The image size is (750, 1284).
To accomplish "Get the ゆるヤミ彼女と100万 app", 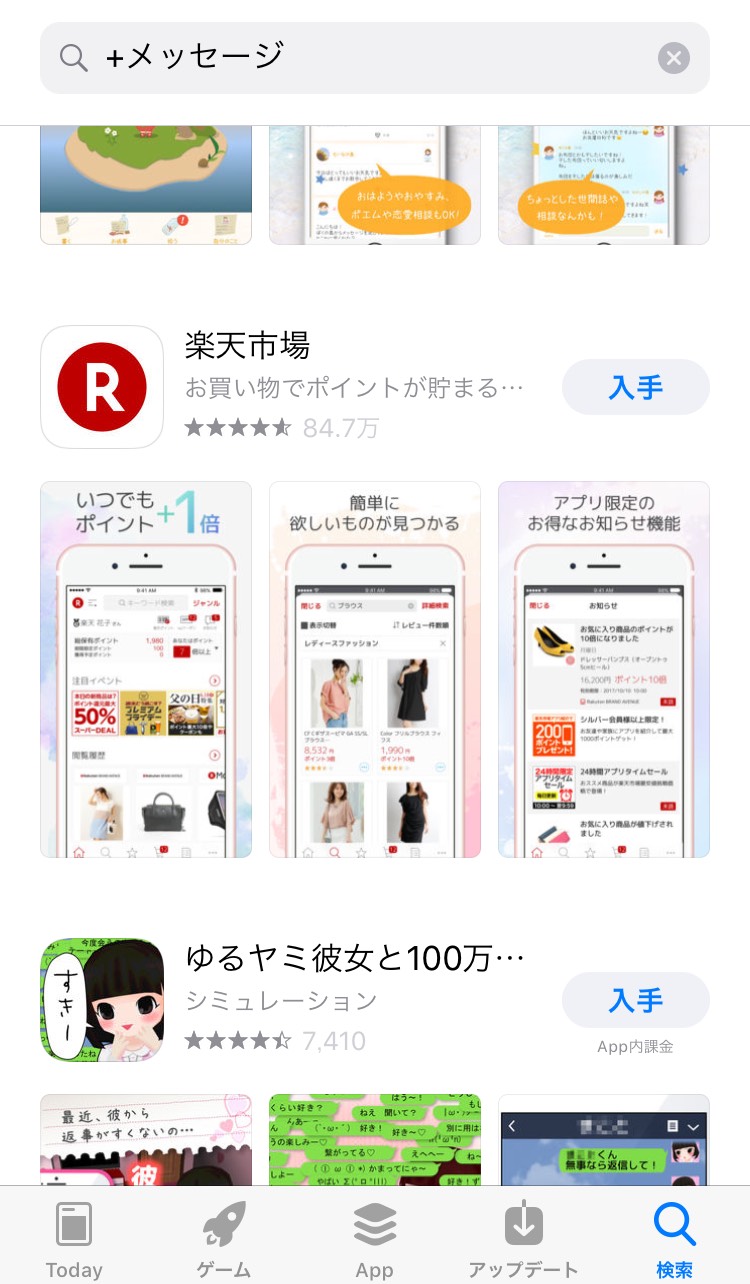I will point(635,1000).
